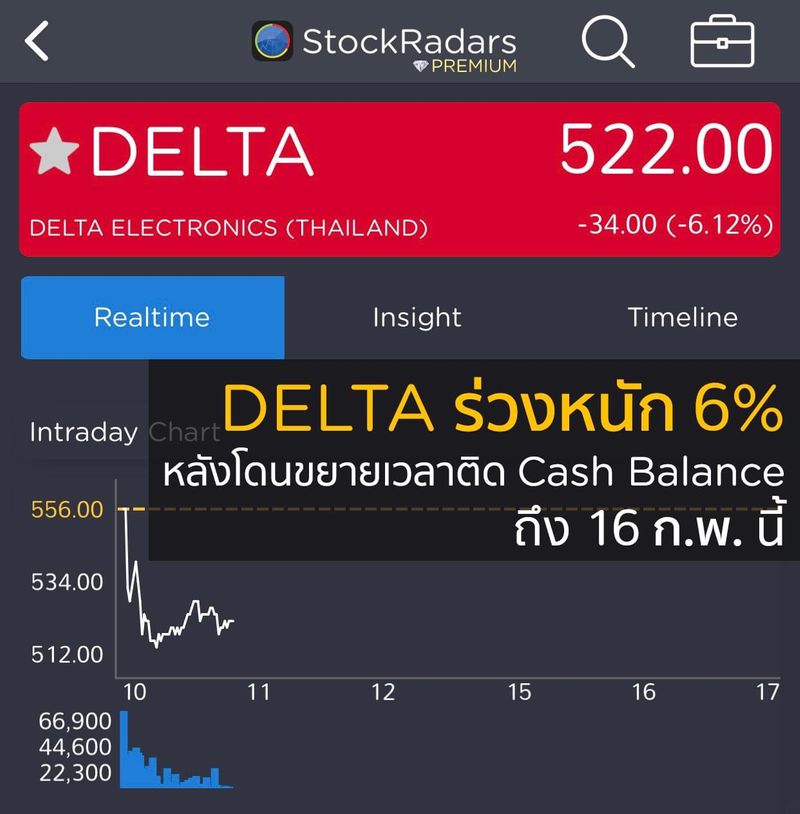The image size is (800, 814).
Task: Switch to the Insight tab
Action: tap(416, 317)
